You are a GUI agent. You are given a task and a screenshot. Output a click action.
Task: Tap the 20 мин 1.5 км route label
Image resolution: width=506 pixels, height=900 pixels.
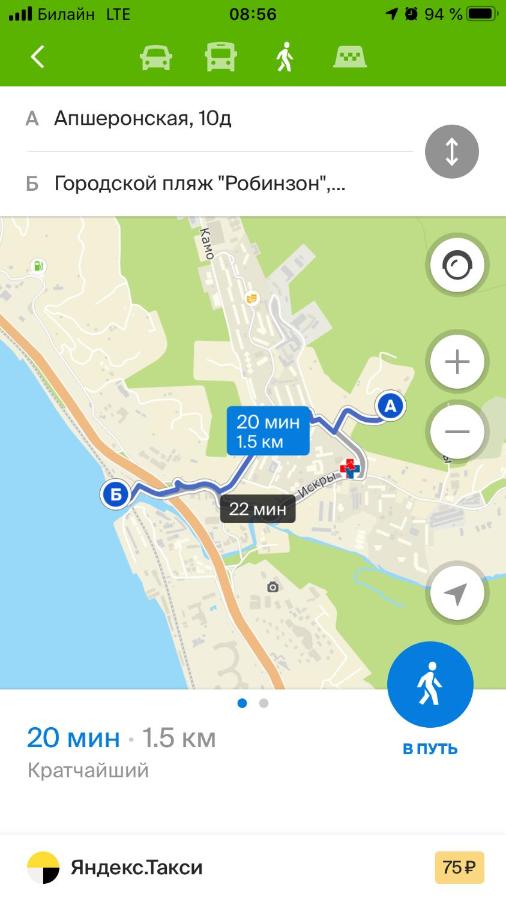coord(268,431)
